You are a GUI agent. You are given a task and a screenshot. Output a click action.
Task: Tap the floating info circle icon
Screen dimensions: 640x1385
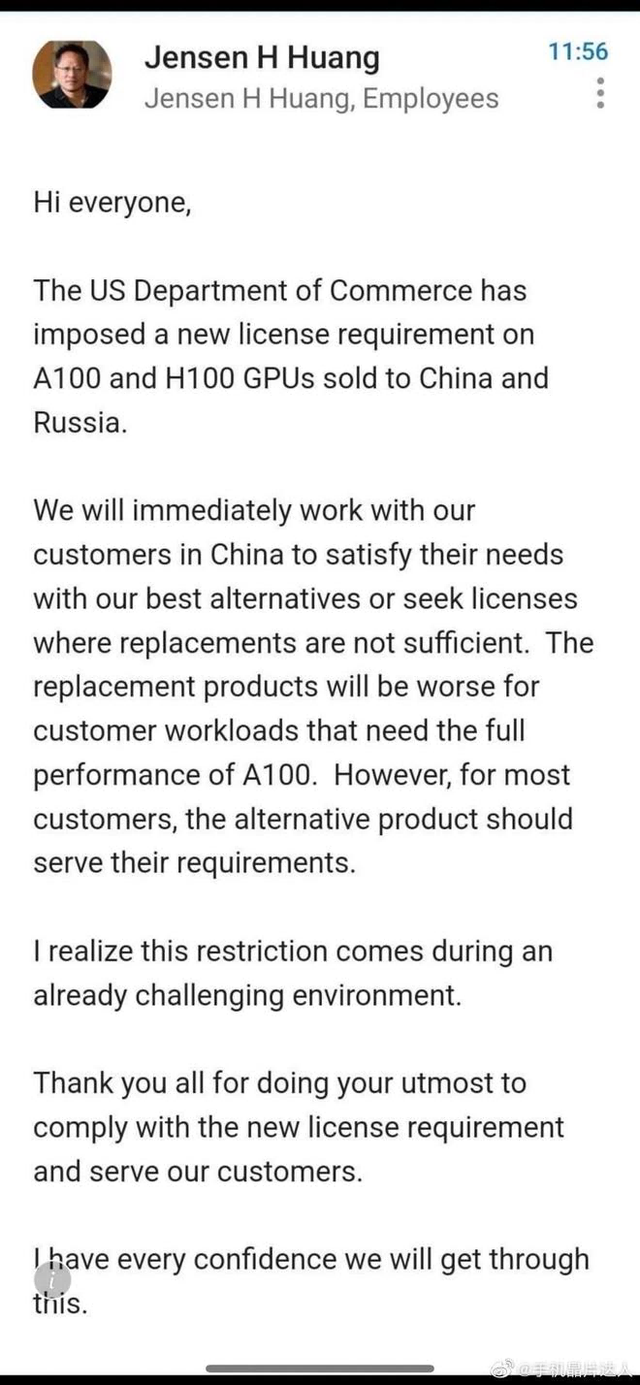[53, 1279]
